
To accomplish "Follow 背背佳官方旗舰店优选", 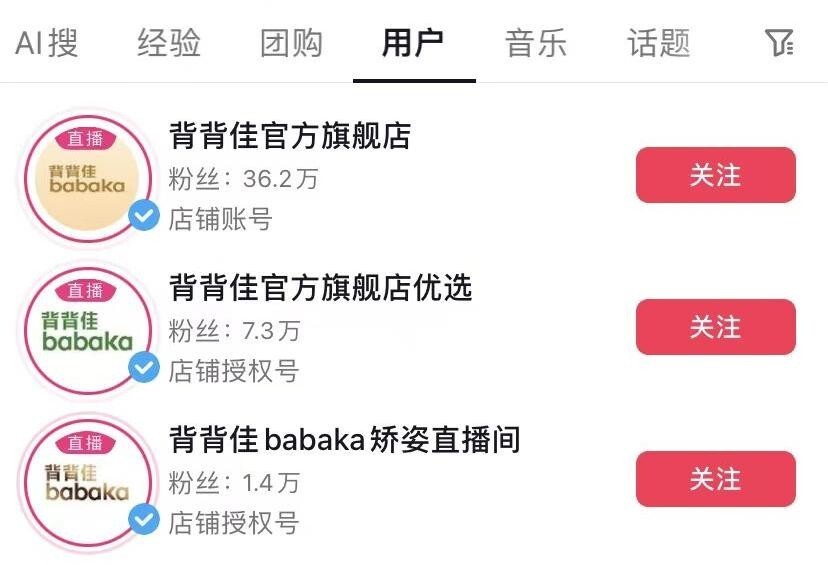I will coord(715,327).
